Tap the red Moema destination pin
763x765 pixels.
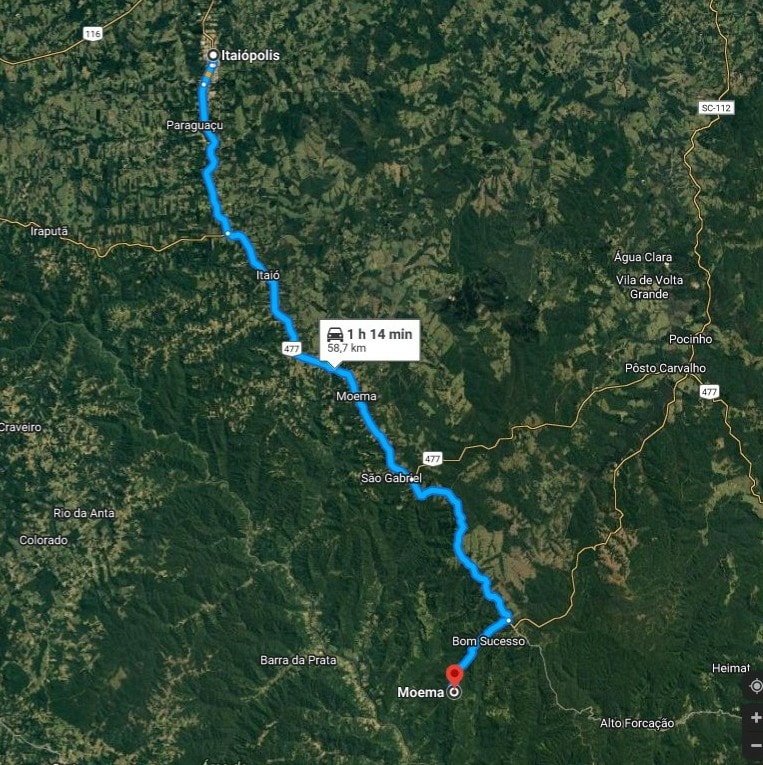(x=454, y=677)
